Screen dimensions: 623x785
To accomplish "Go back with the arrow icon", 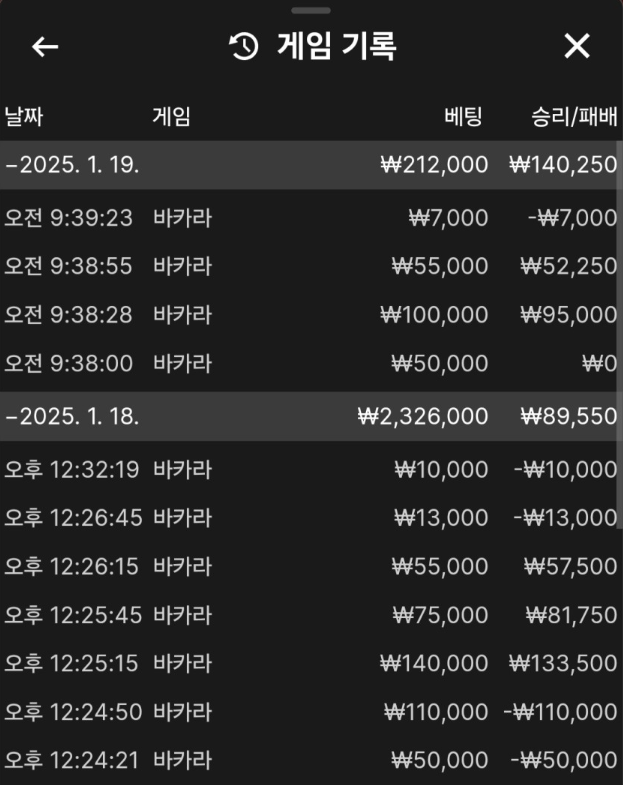I will 45,47.
